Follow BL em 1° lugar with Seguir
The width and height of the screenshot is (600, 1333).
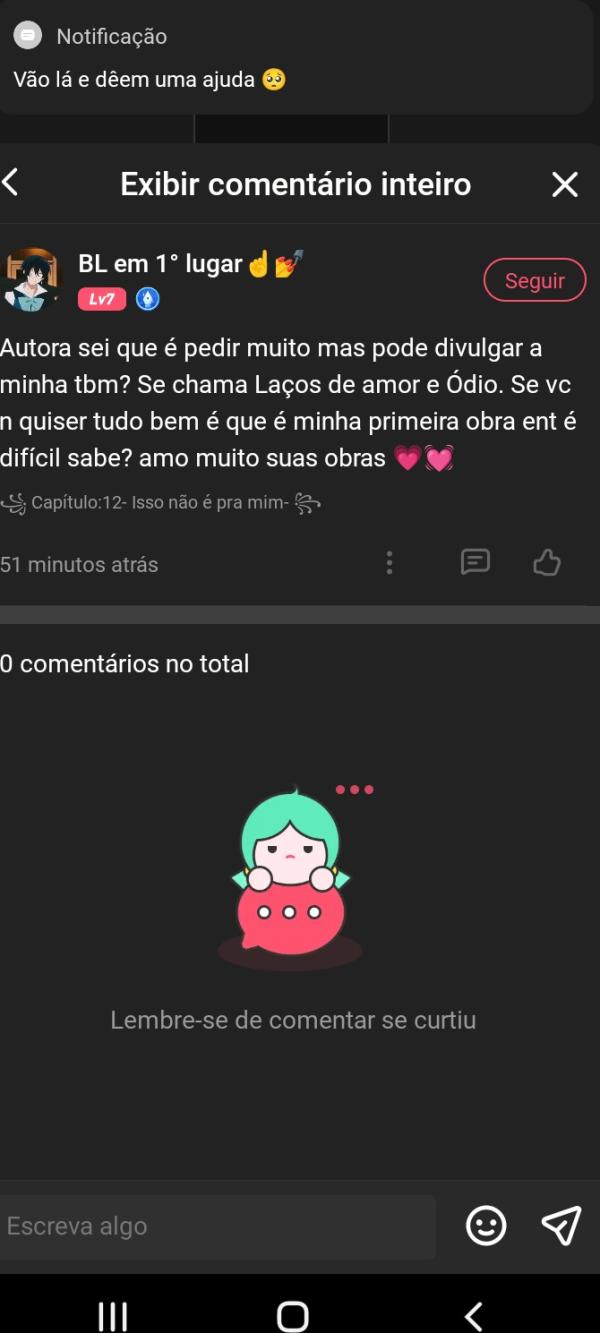pos(534,281)
